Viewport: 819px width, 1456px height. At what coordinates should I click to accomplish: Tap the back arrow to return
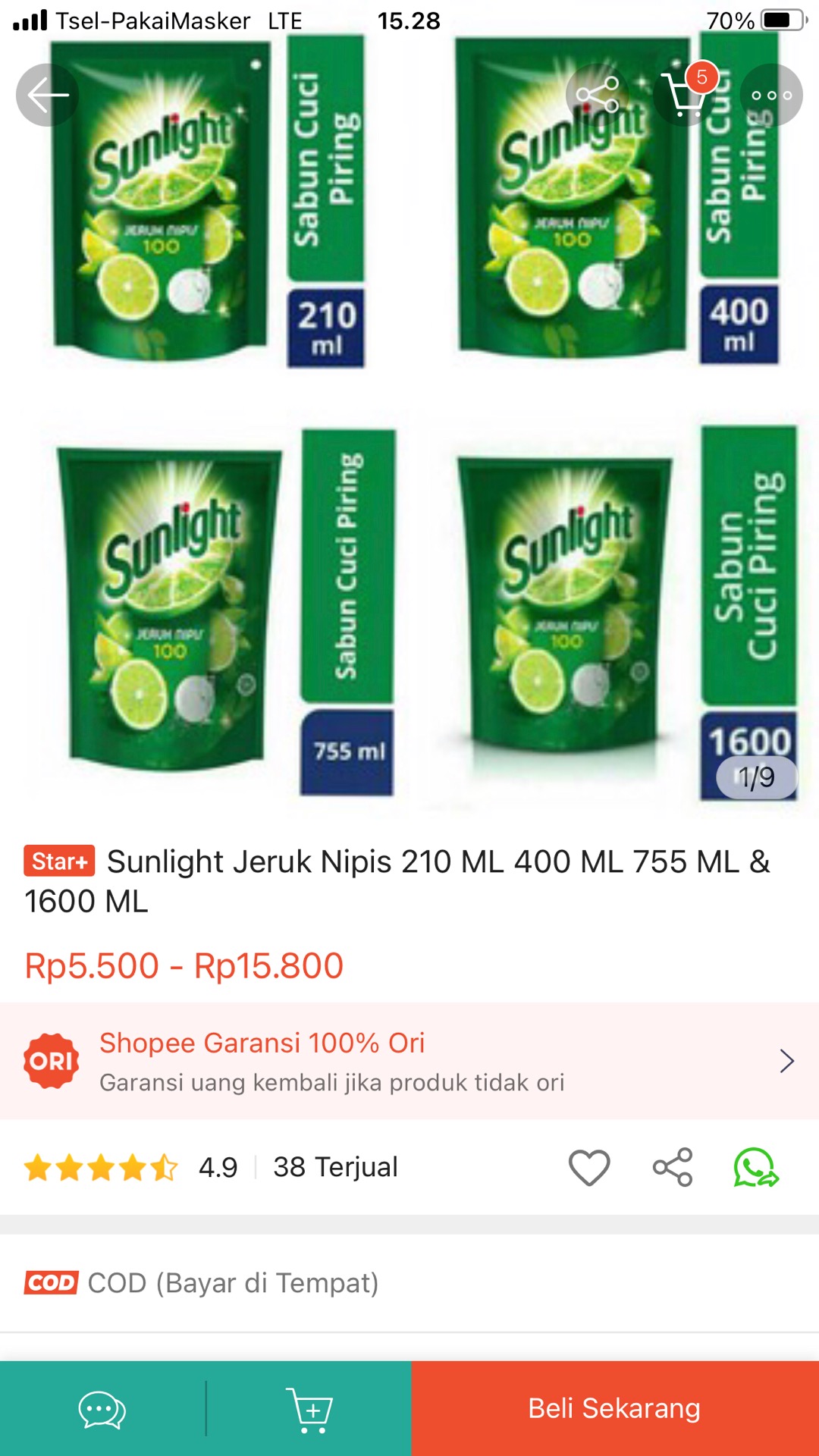click(47, 94)
